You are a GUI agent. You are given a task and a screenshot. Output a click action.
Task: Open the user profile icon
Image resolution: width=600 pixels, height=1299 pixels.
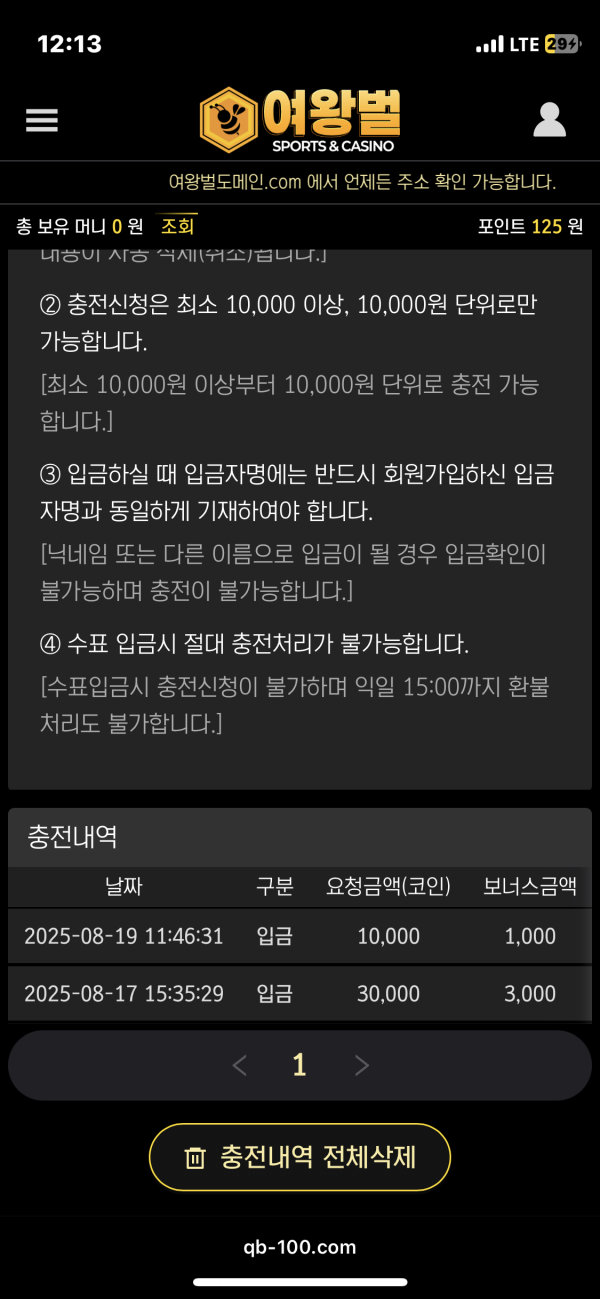[549, 120]
